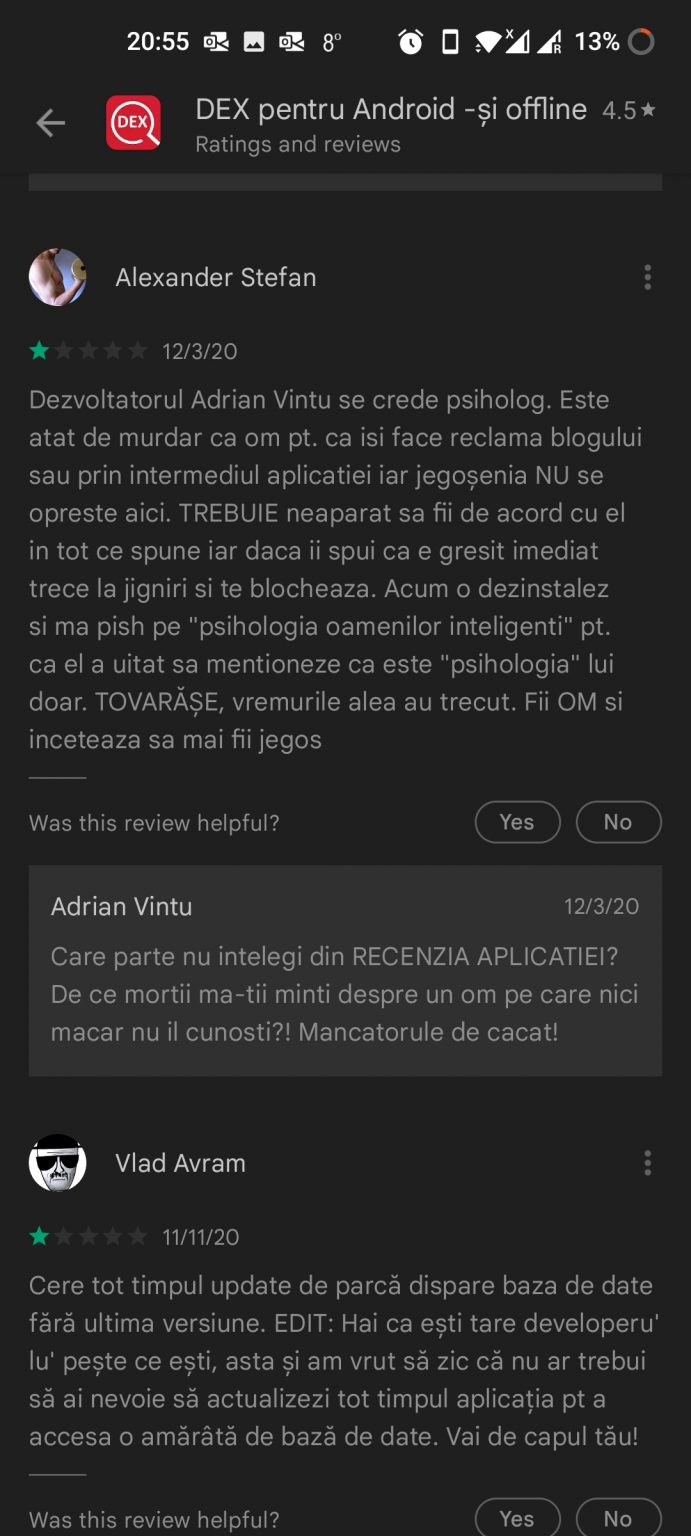
Task: Tap No under Alexander Stefan's review
Action: tap(618, 822)
